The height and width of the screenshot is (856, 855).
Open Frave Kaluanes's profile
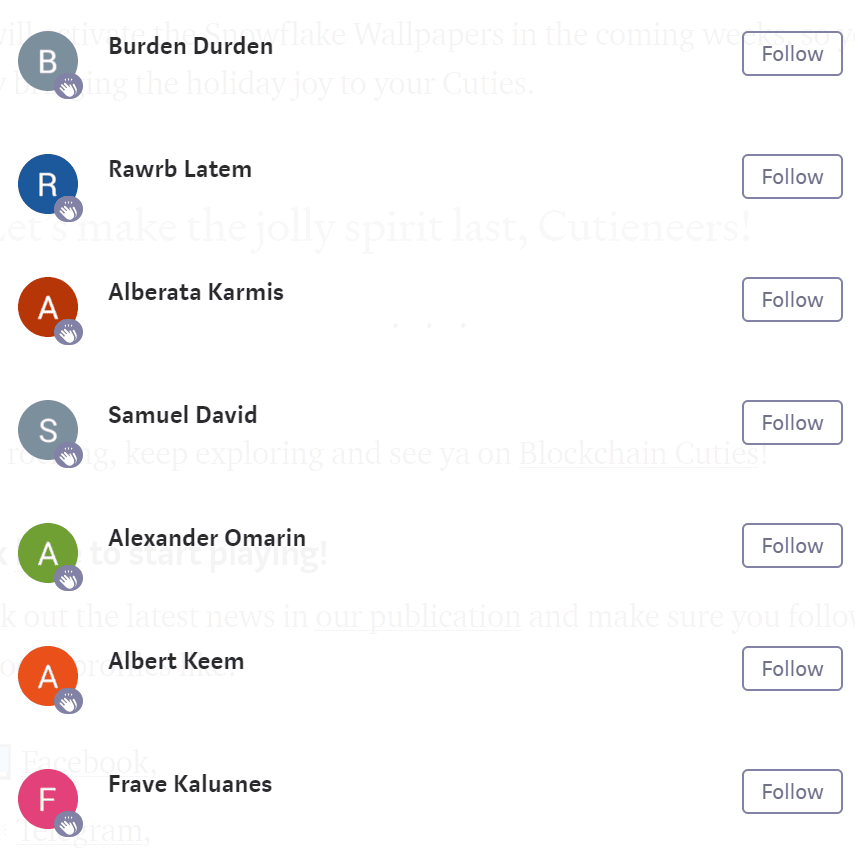point(190,784)
